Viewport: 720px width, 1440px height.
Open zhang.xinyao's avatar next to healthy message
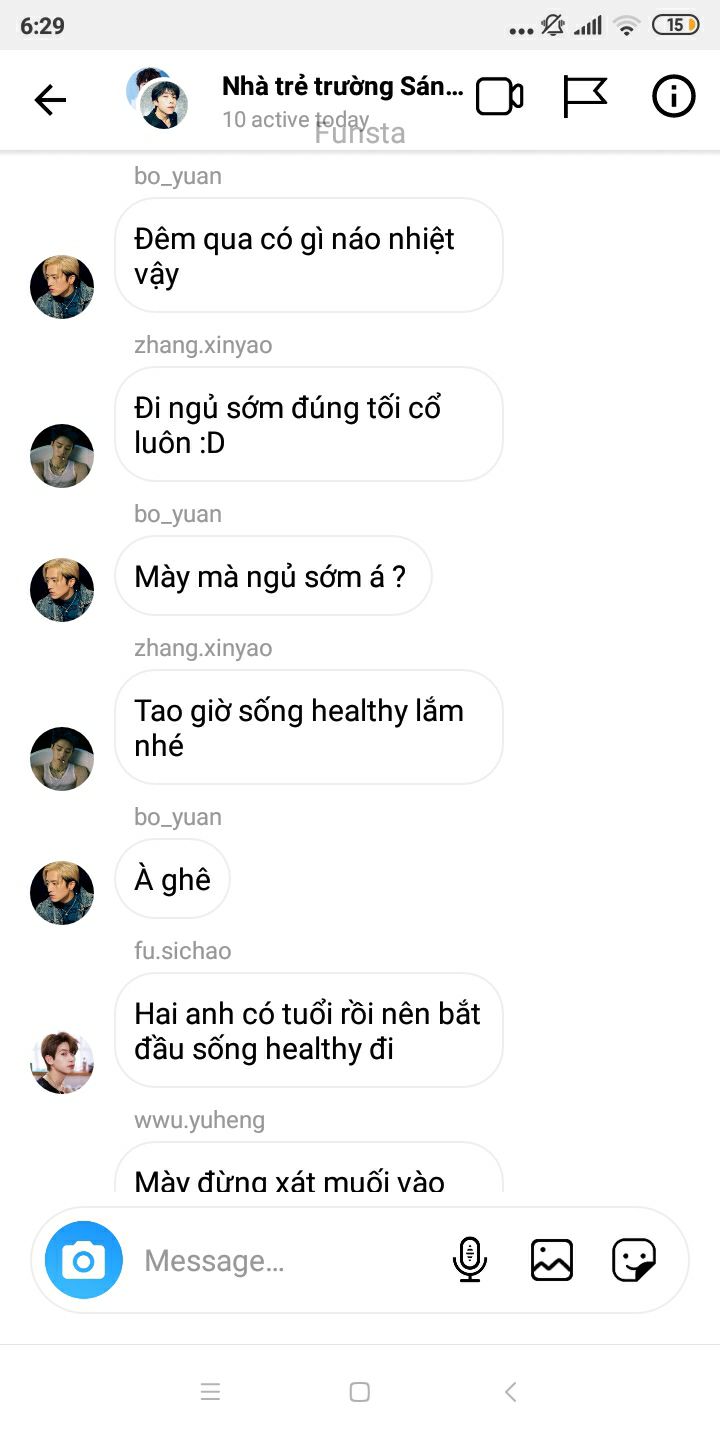click(x=62, y=759)
